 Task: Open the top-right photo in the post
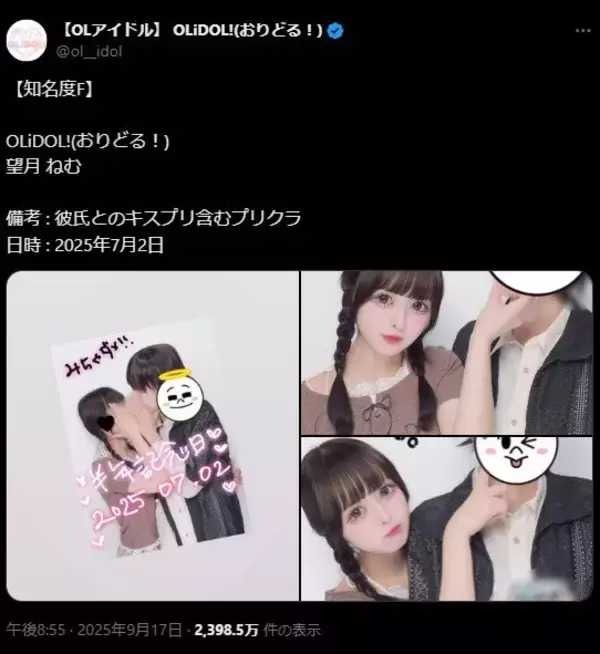(447, 352)
